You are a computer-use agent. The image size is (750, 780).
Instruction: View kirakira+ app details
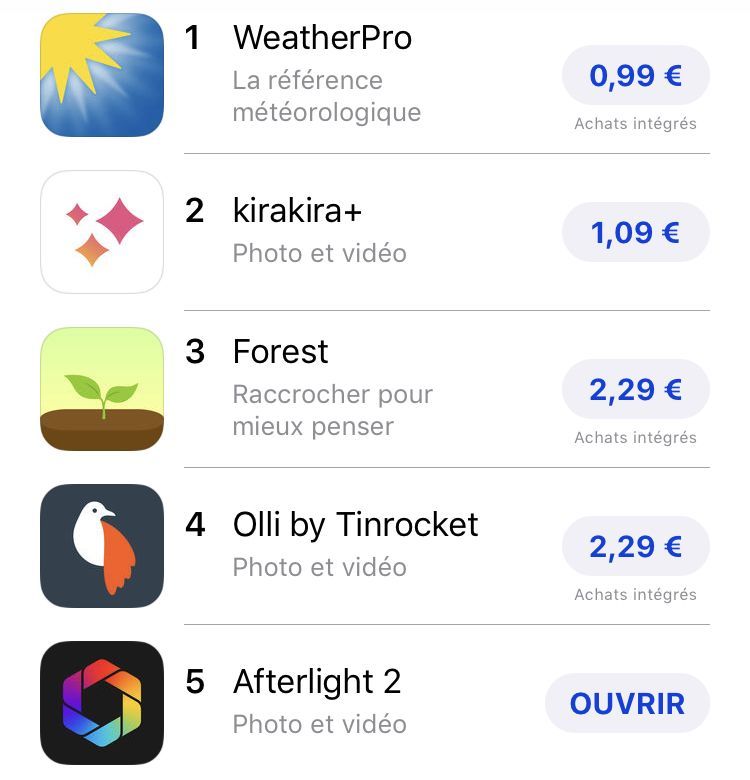(297, 211)
